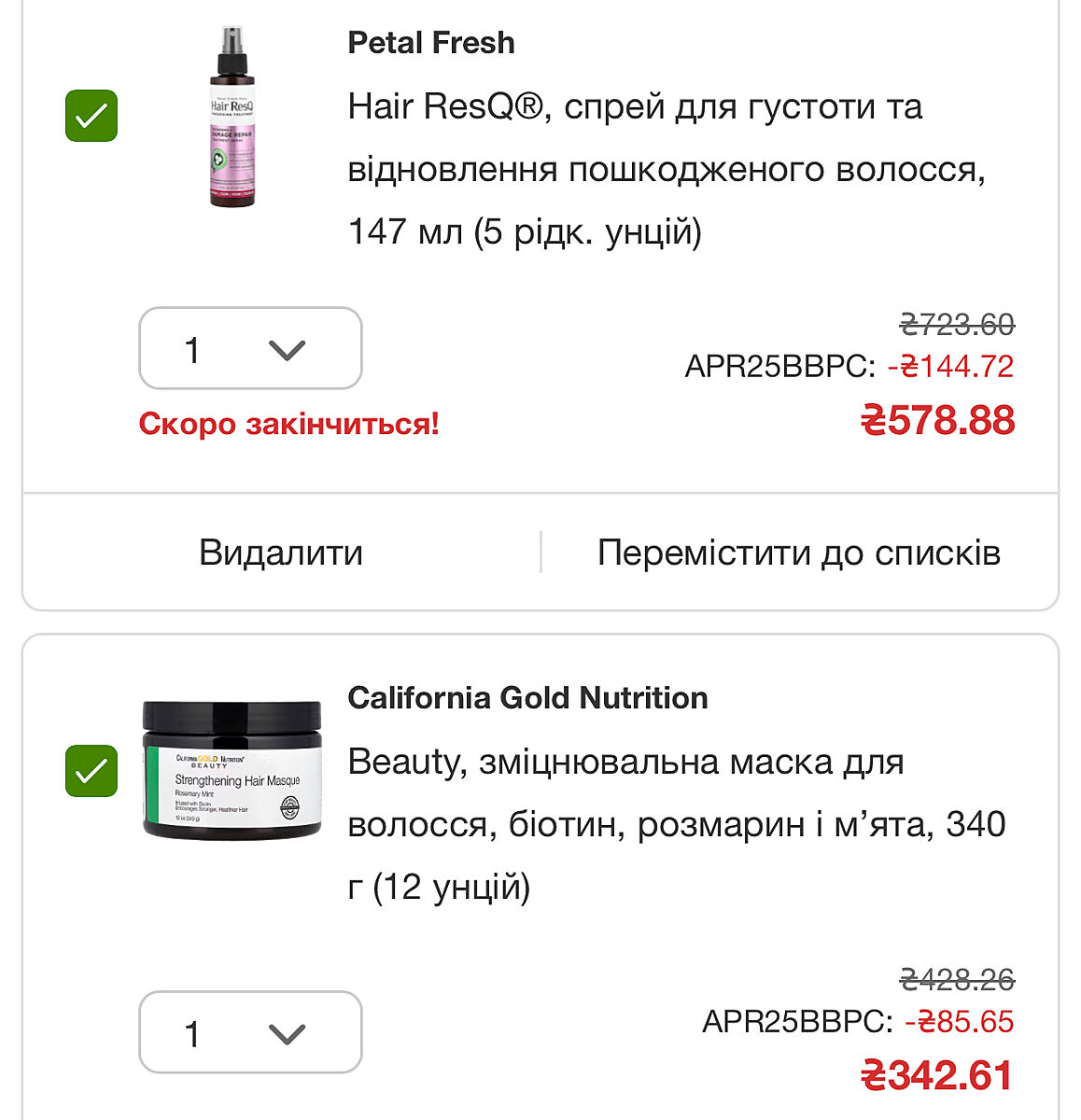1081x1120 pixels.
Task: Tap Видалити to remove Hair ResQ spray
Action: (280, 553)
